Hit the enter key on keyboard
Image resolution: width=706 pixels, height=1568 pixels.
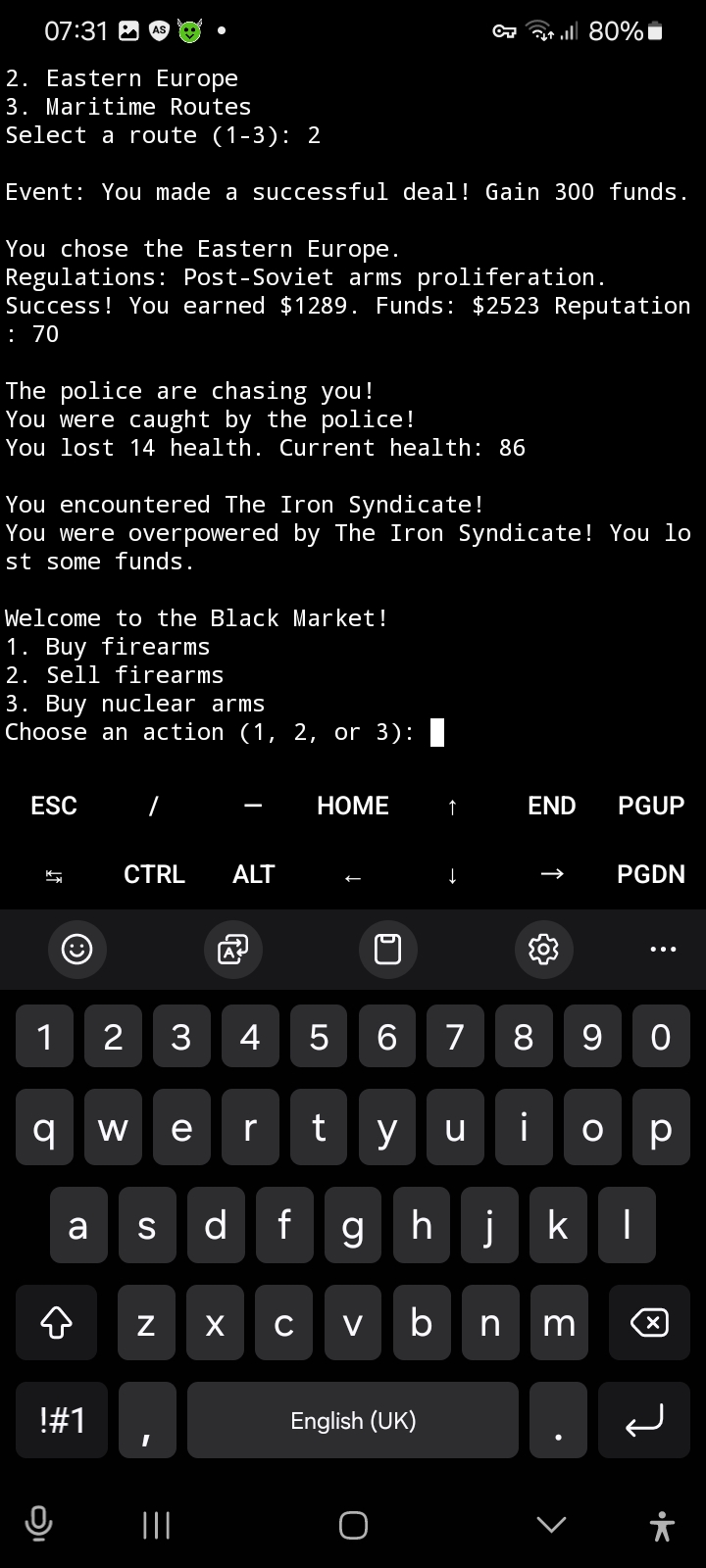click(646, 1420)
